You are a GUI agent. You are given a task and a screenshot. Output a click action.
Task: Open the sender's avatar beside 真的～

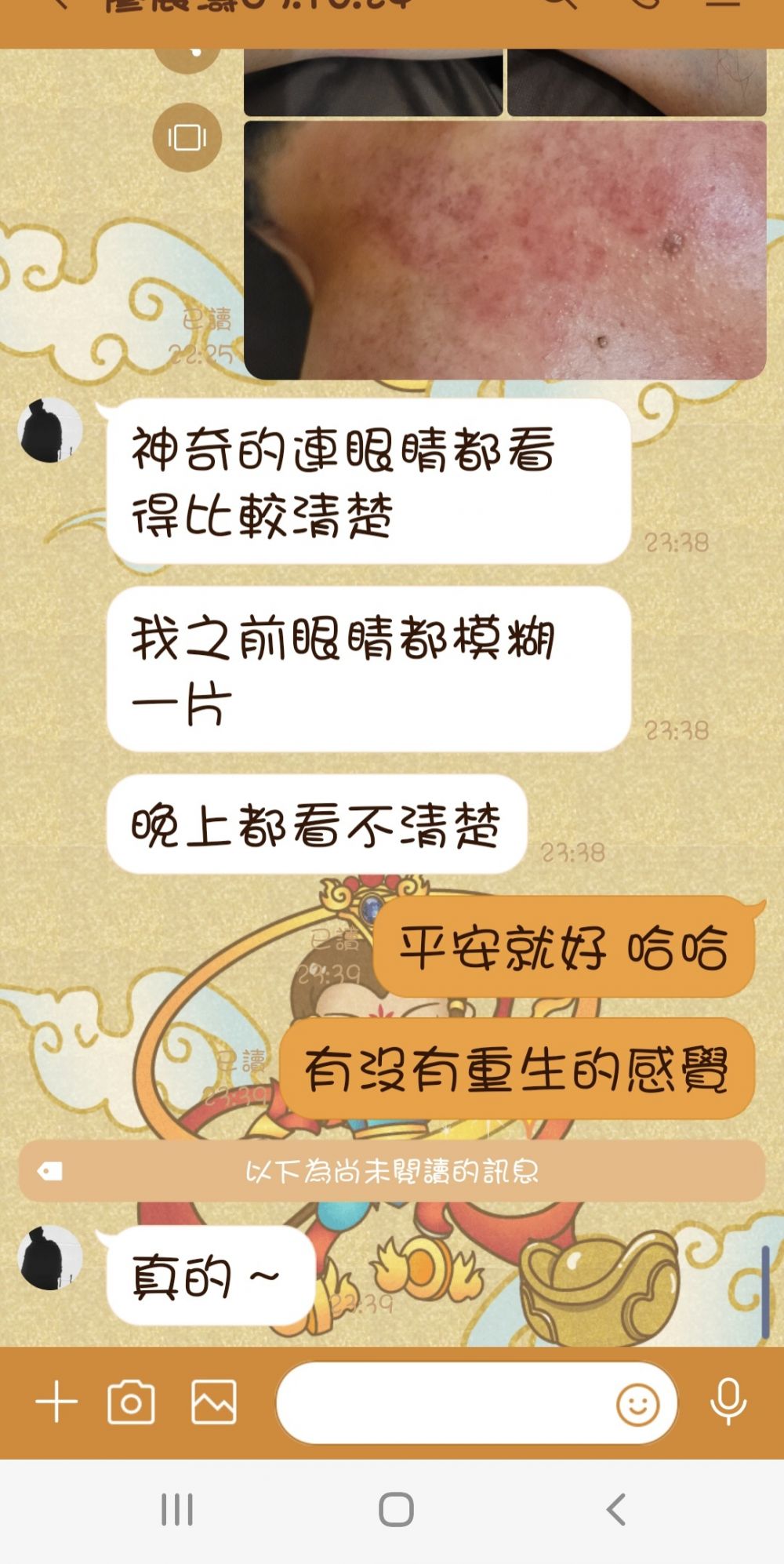50,1257
